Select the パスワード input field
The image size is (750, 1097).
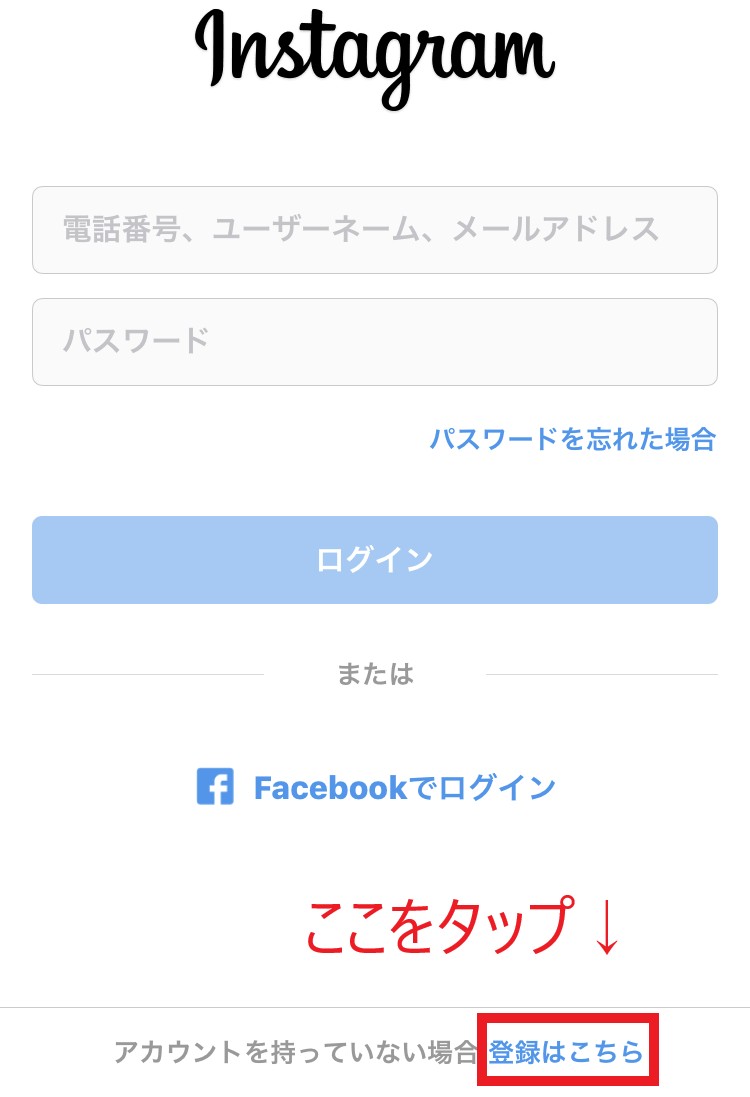[375, 342]
